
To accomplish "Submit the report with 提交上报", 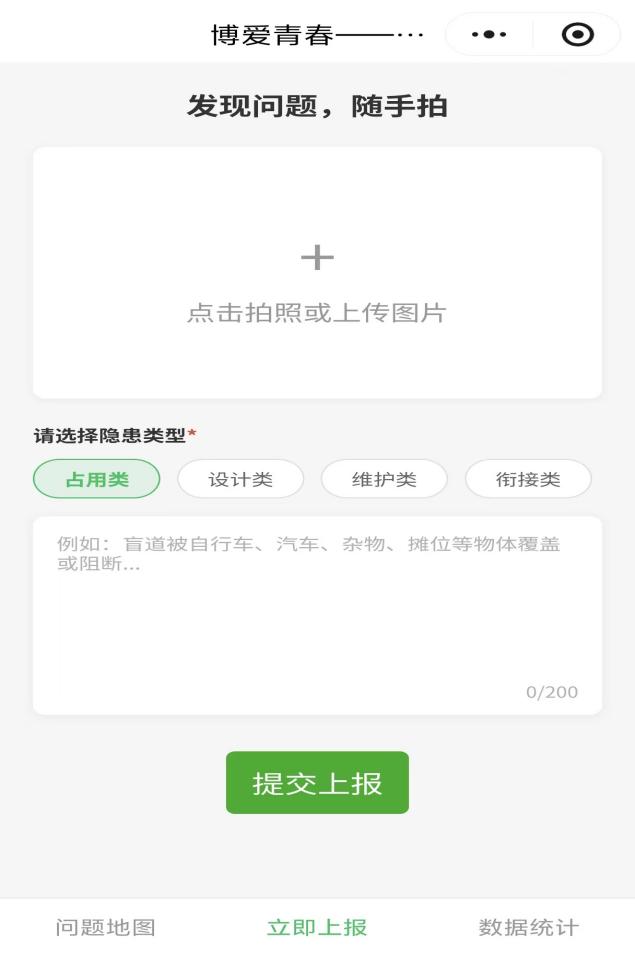I will click(x=317, y=783).
